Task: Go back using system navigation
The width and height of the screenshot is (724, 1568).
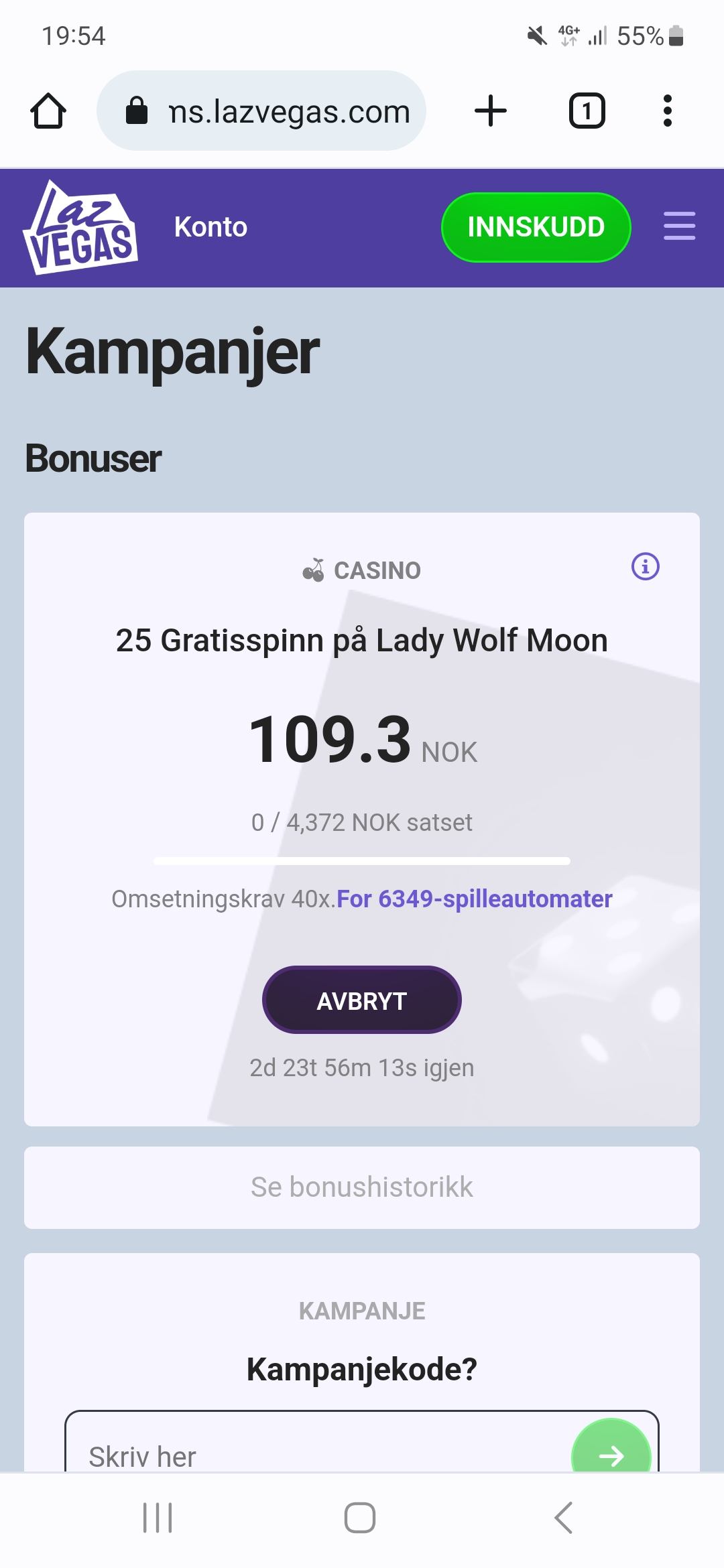Action: pyautogui.click(x=564, y=1518)
